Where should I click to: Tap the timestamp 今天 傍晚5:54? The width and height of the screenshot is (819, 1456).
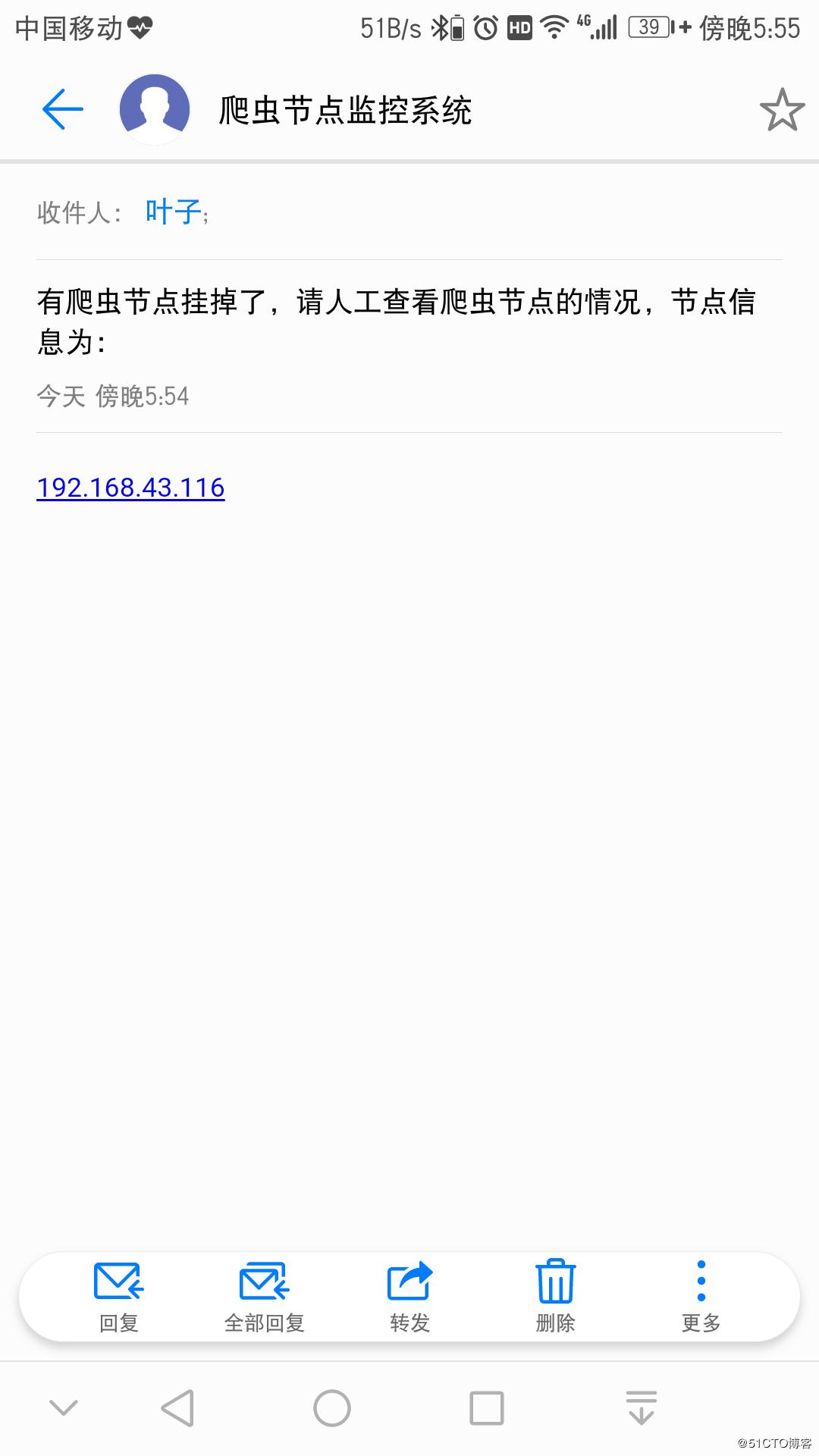112,395
